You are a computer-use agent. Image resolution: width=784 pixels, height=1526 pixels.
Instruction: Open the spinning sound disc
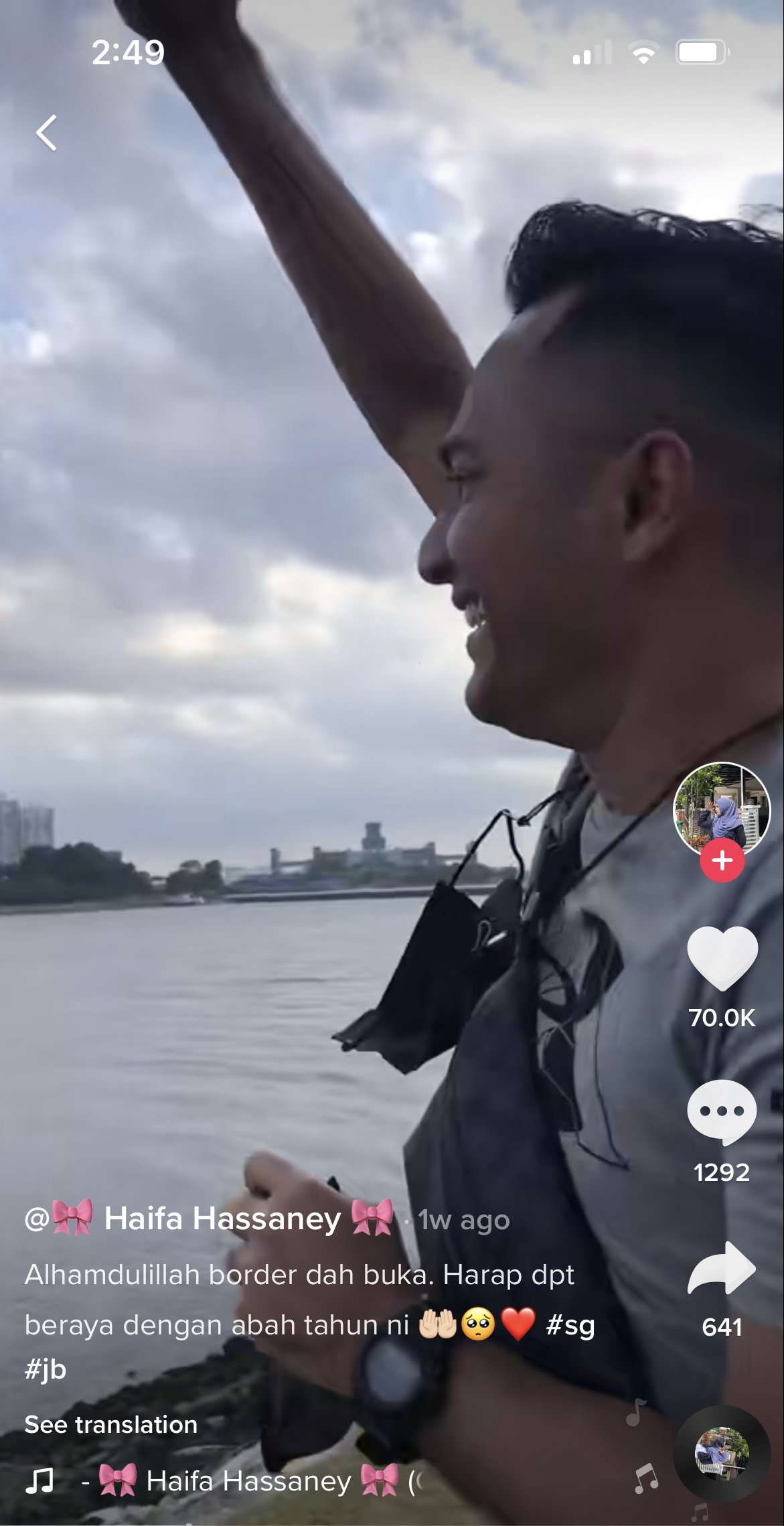722,1454
